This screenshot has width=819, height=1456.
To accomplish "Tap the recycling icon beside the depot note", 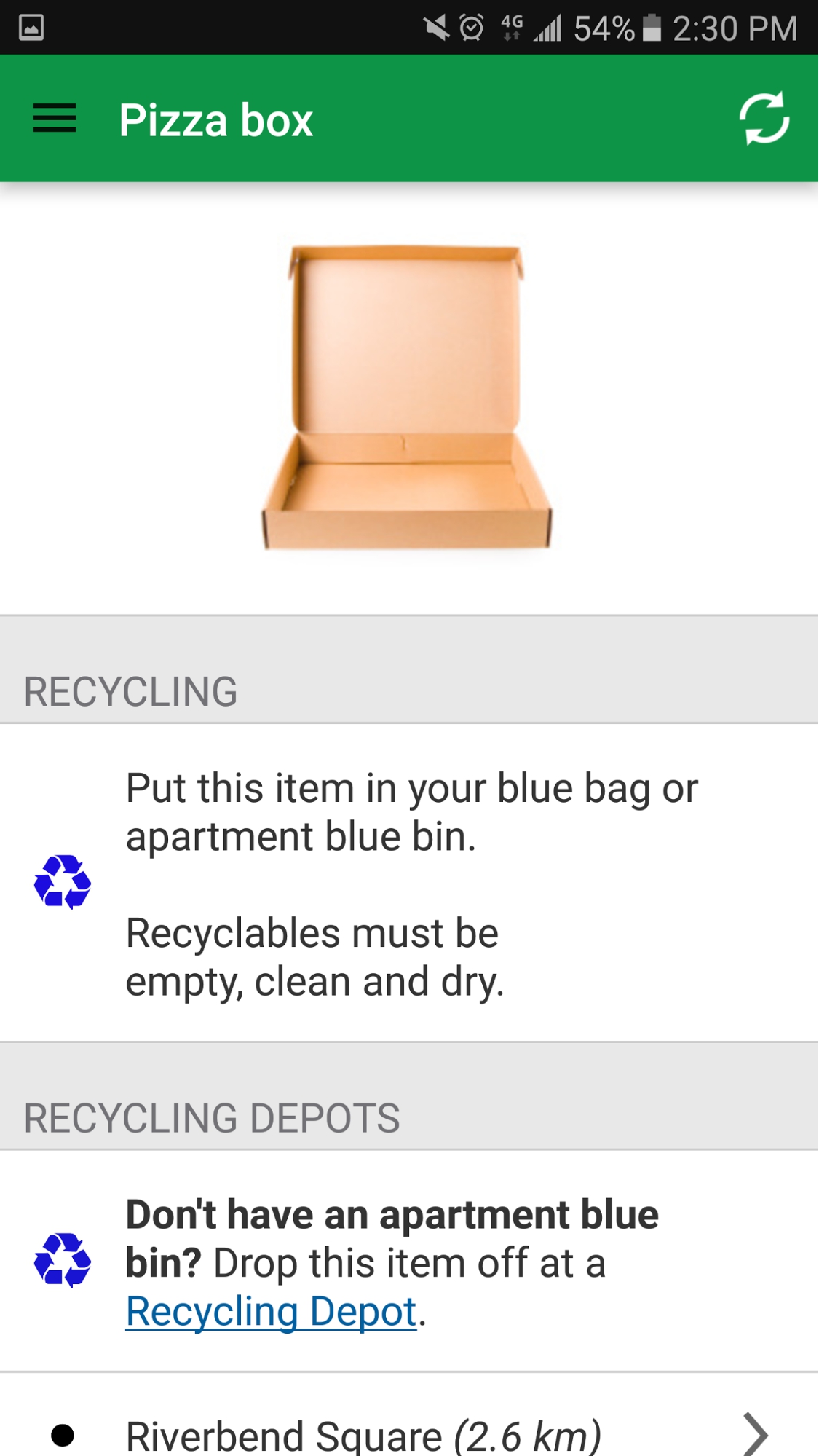I will pyautogui.click(x=62, y=1264).
